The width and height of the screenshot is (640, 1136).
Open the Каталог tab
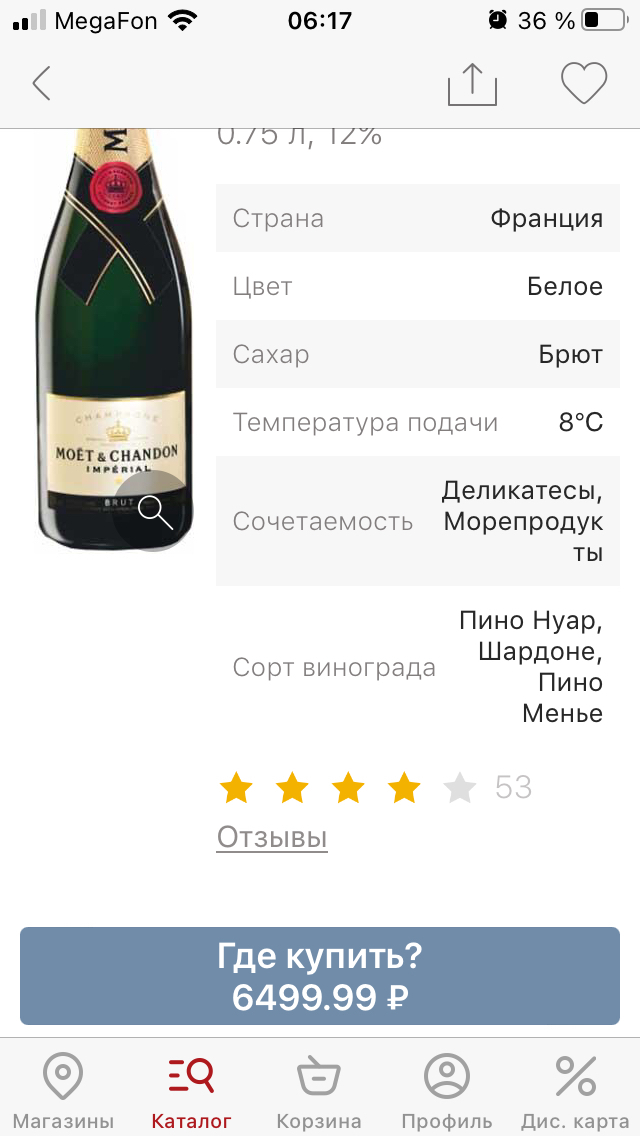pyautogui.click(x=191, y=1091)
